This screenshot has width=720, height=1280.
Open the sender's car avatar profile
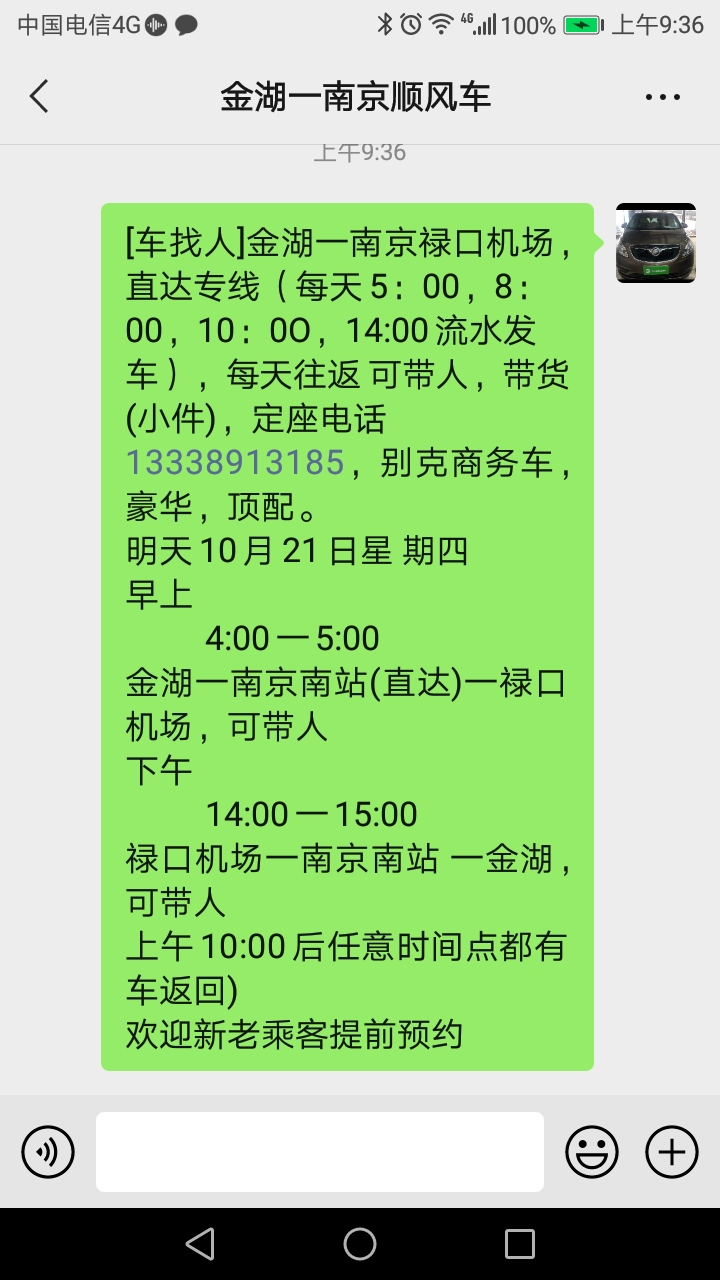(x=656, y=243)
